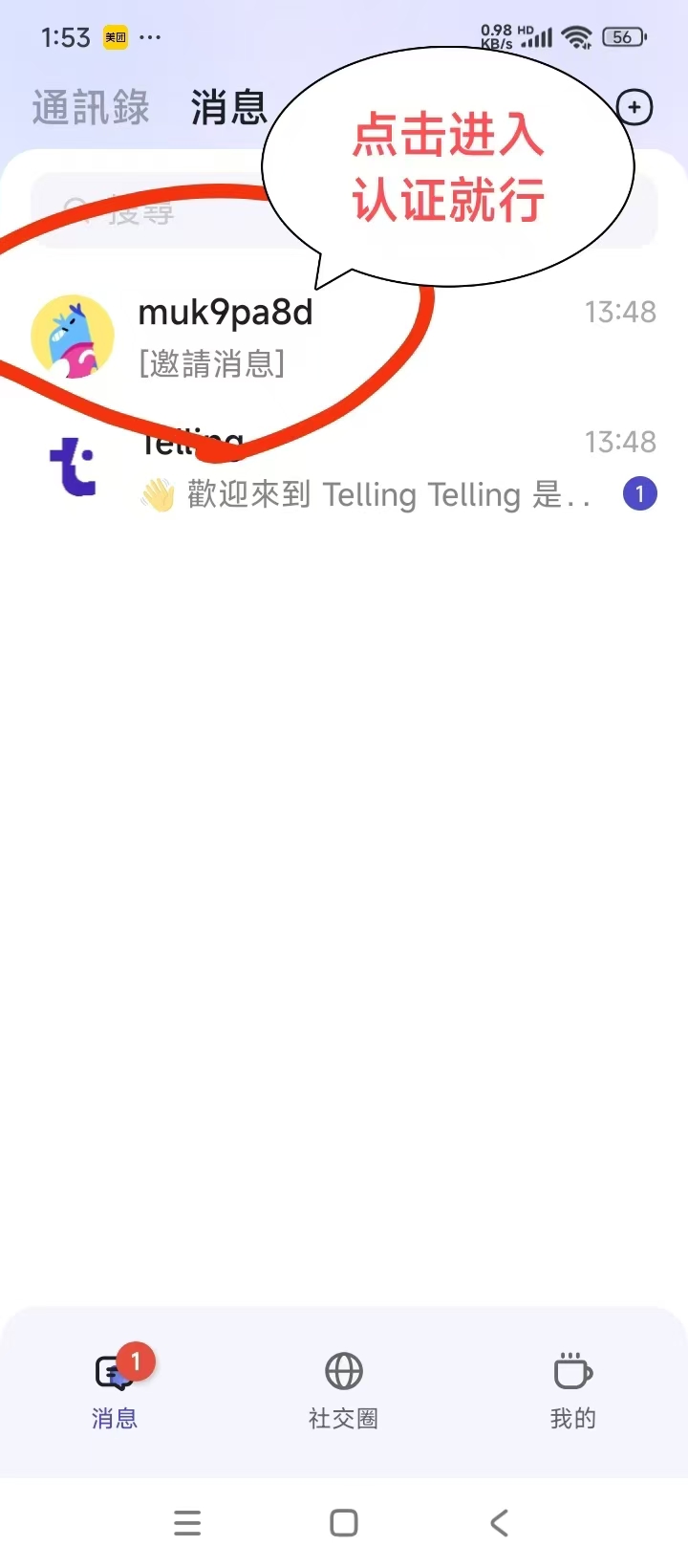The image size is (688, 1568).
Task: Tap the unread badge on Telling conversation
Action: [x=639, y=493]
